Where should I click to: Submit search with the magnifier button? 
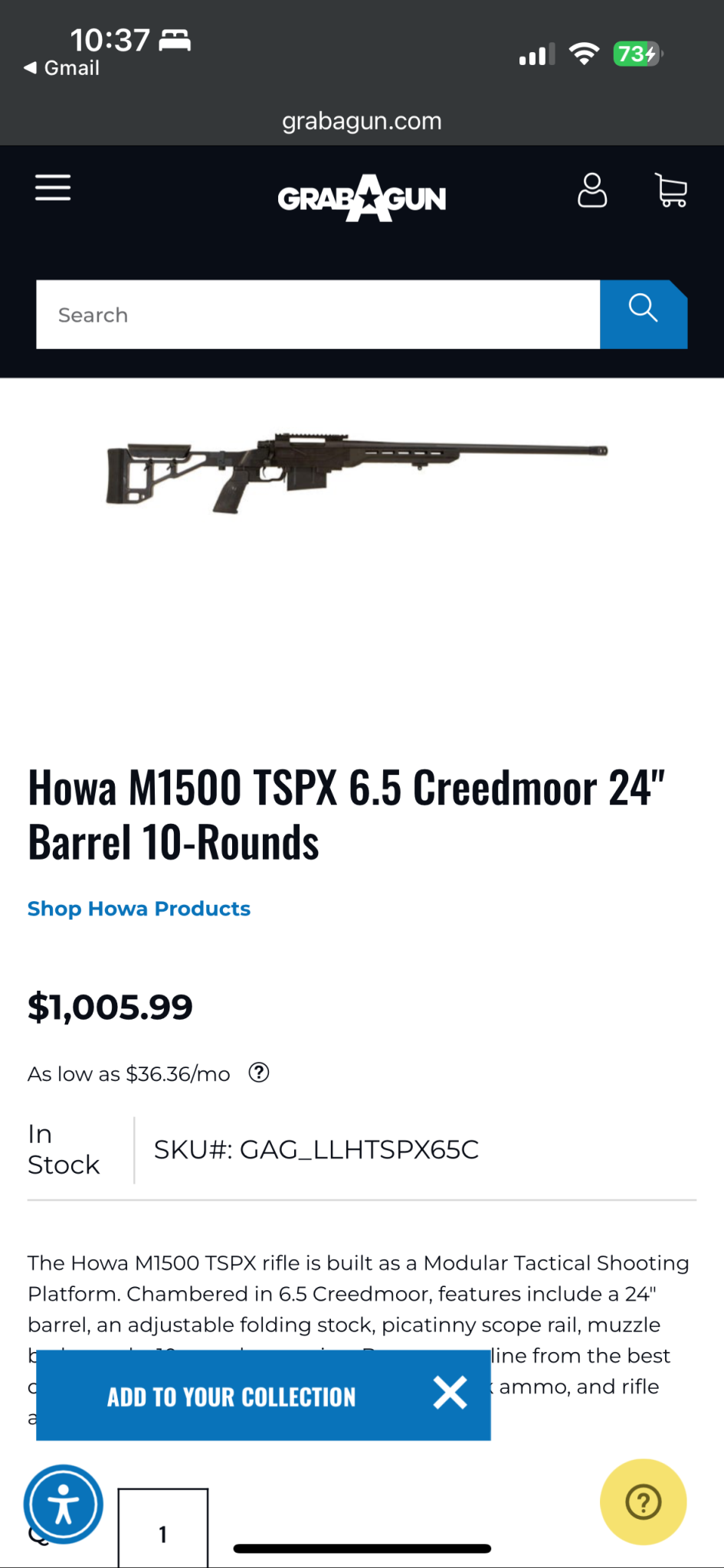[643, 315]
